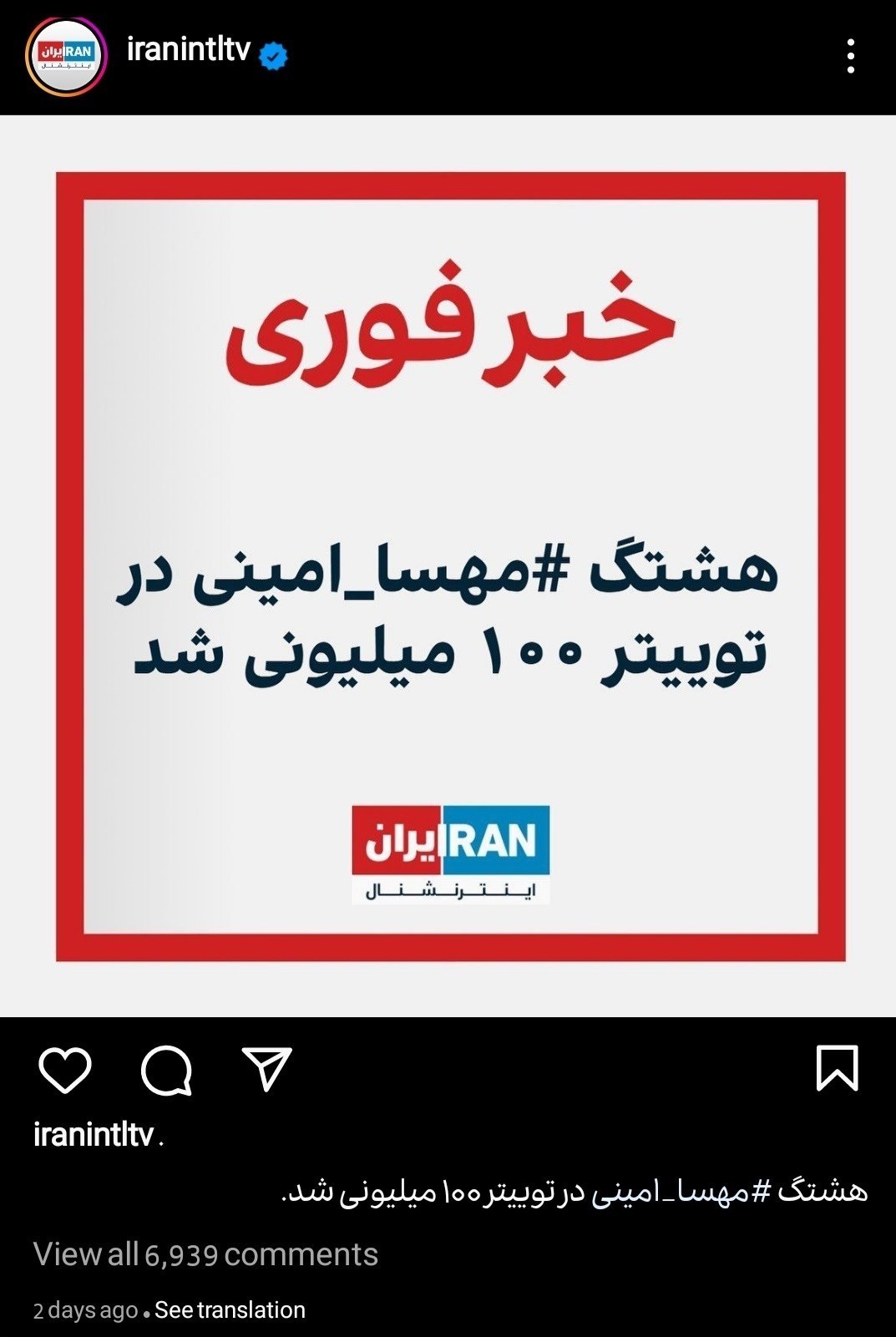Open iranintltv username in post header
This screenshot has height=1337, width=896.
pyautogui.click(x=188, y=51)
